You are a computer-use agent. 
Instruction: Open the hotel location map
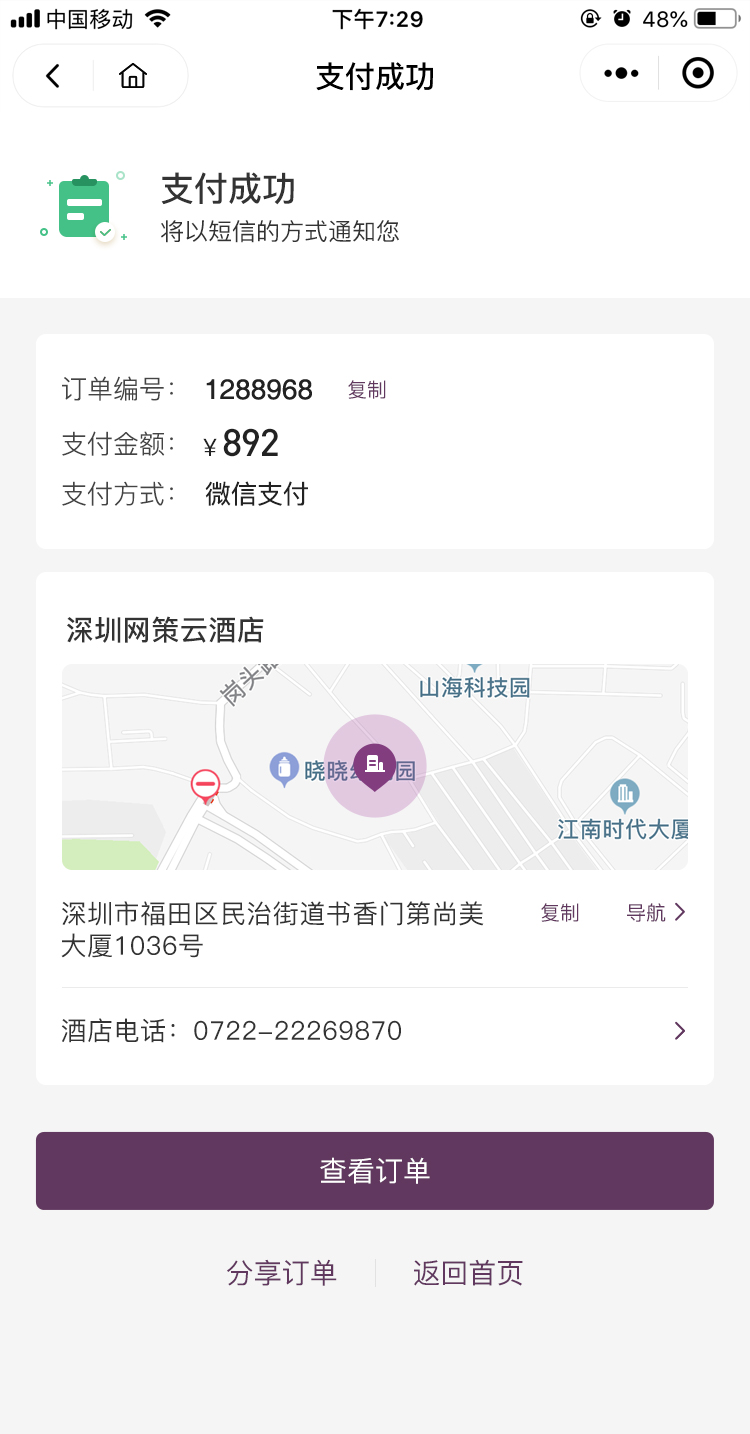pos(375,767)
